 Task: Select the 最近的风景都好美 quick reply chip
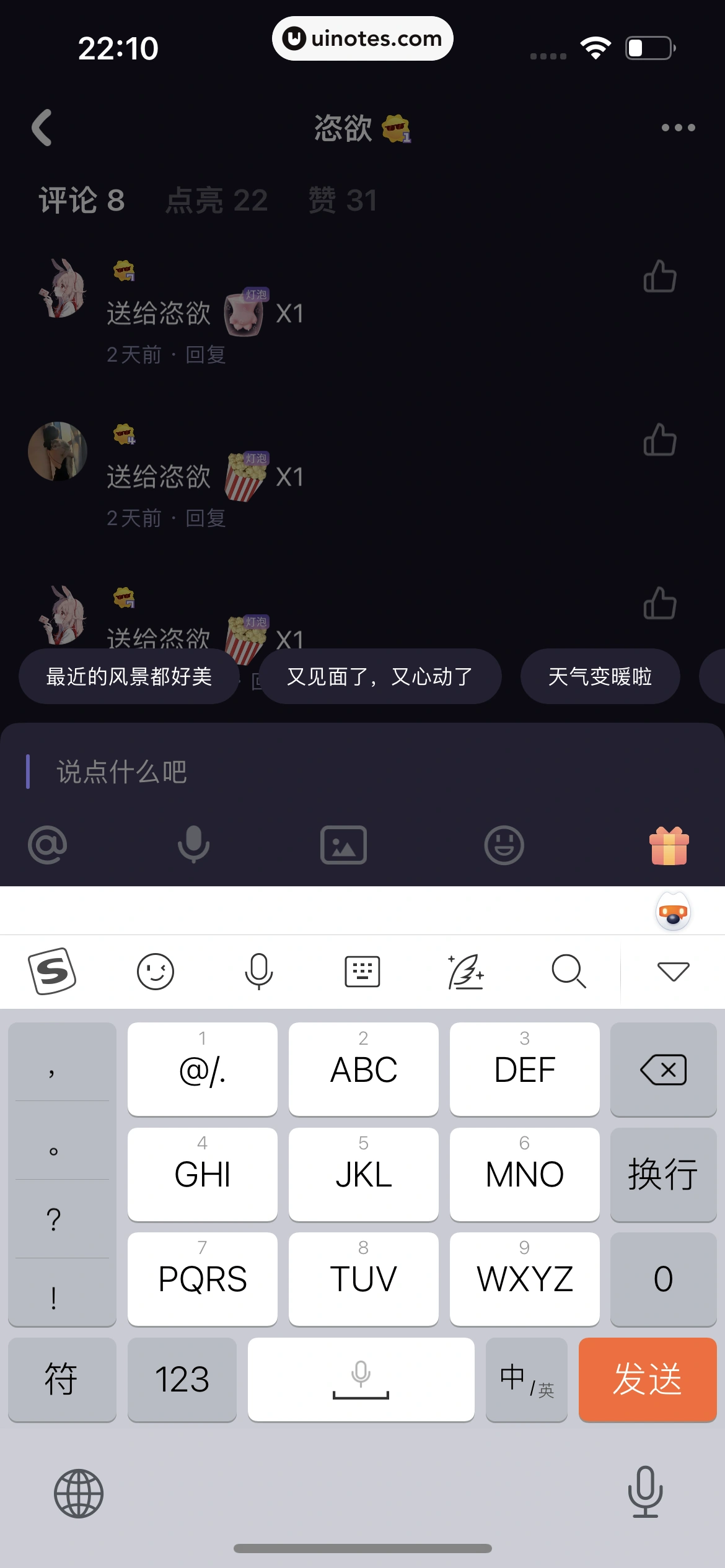tap(129, 676)
